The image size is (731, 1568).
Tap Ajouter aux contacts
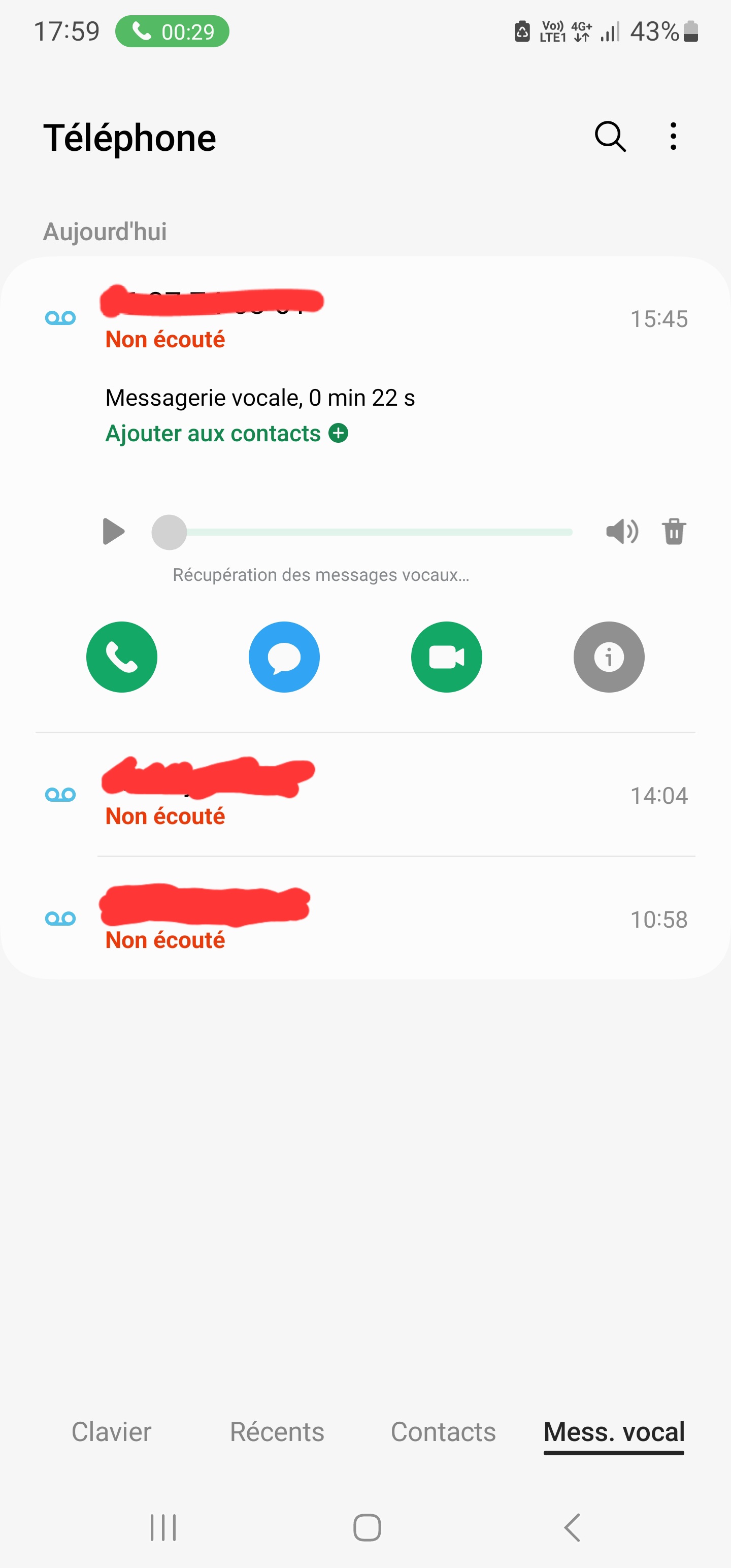pyautogui.click(x=213, y=433)
